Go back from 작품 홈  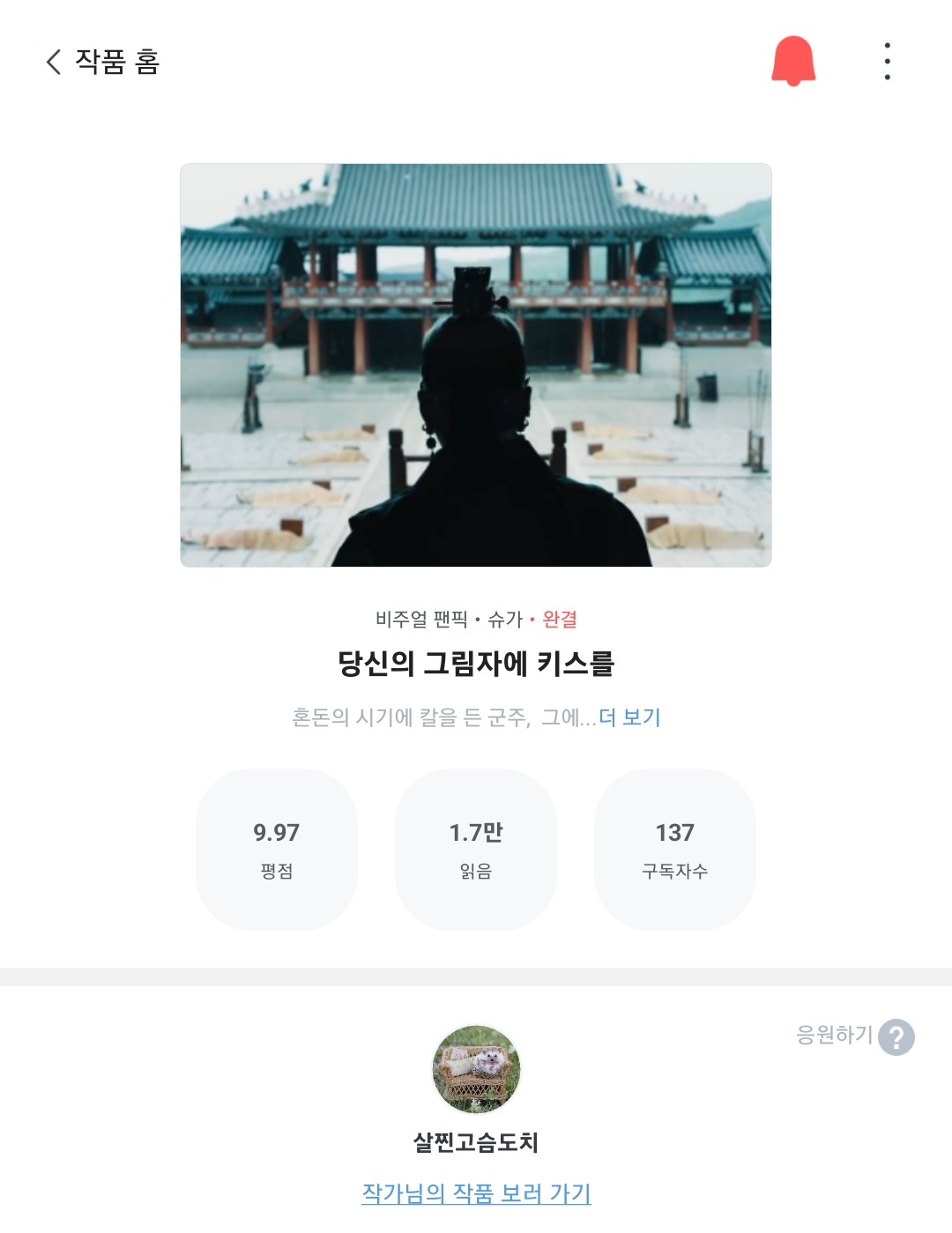click(55, 62)
